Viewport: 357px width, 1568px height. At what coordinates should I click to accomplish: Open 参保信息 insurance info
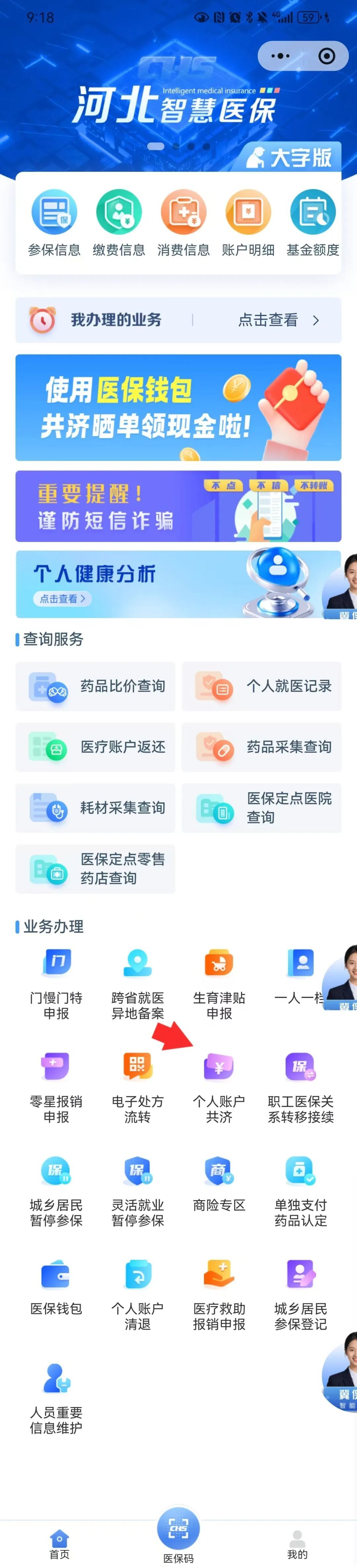click(54, 223)
